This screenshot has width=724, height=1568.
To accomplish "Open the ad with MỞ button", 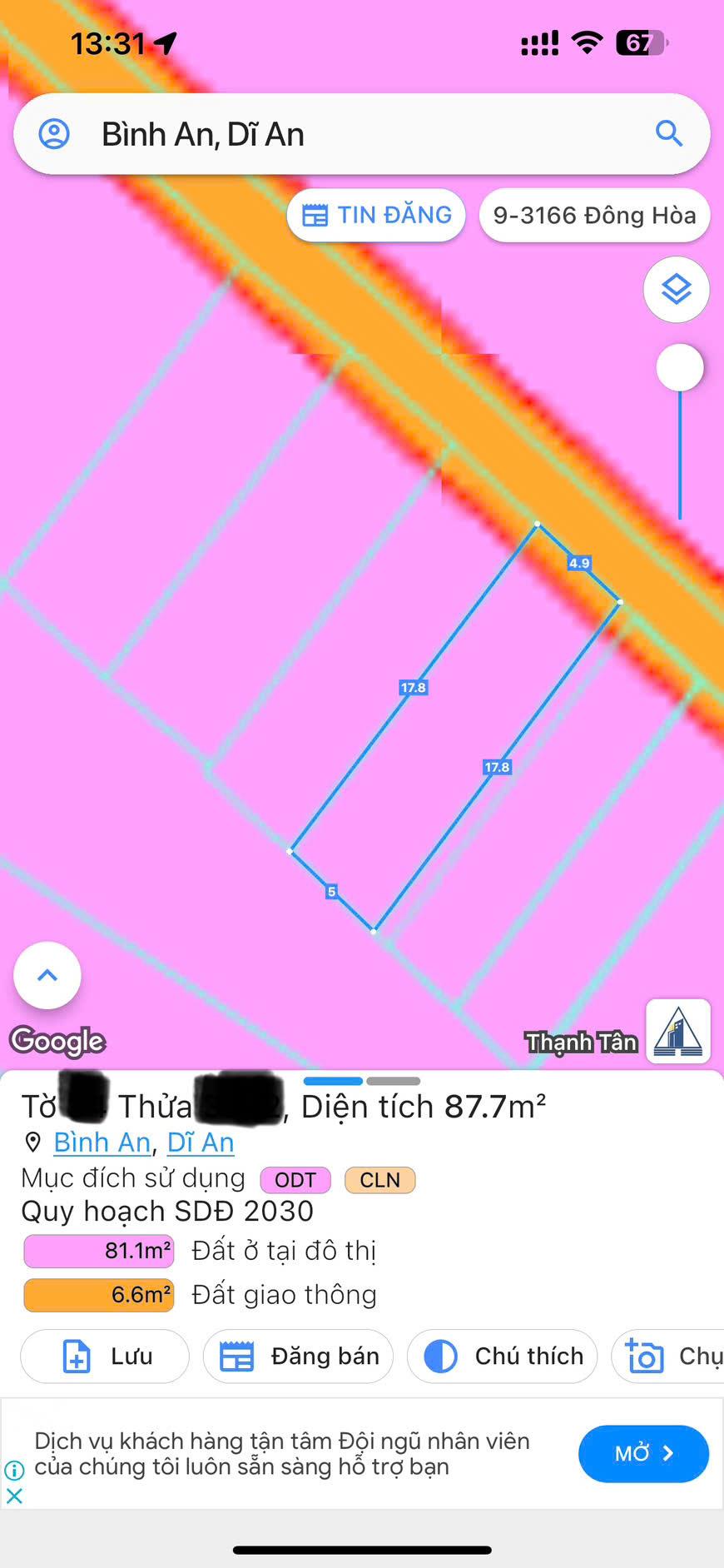I will (643, 1454).
